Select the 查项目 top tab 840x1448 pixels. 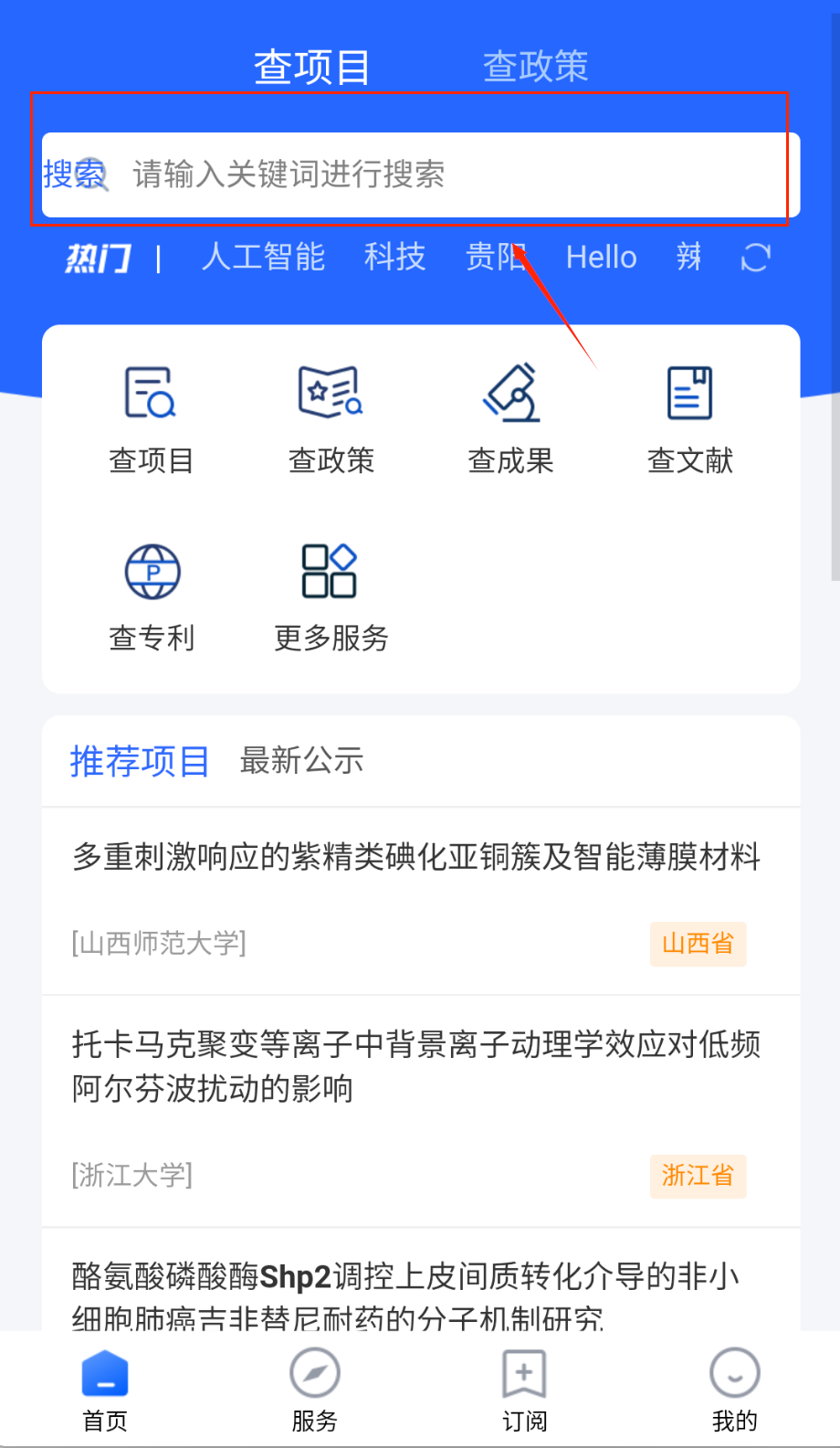point(311,68)
